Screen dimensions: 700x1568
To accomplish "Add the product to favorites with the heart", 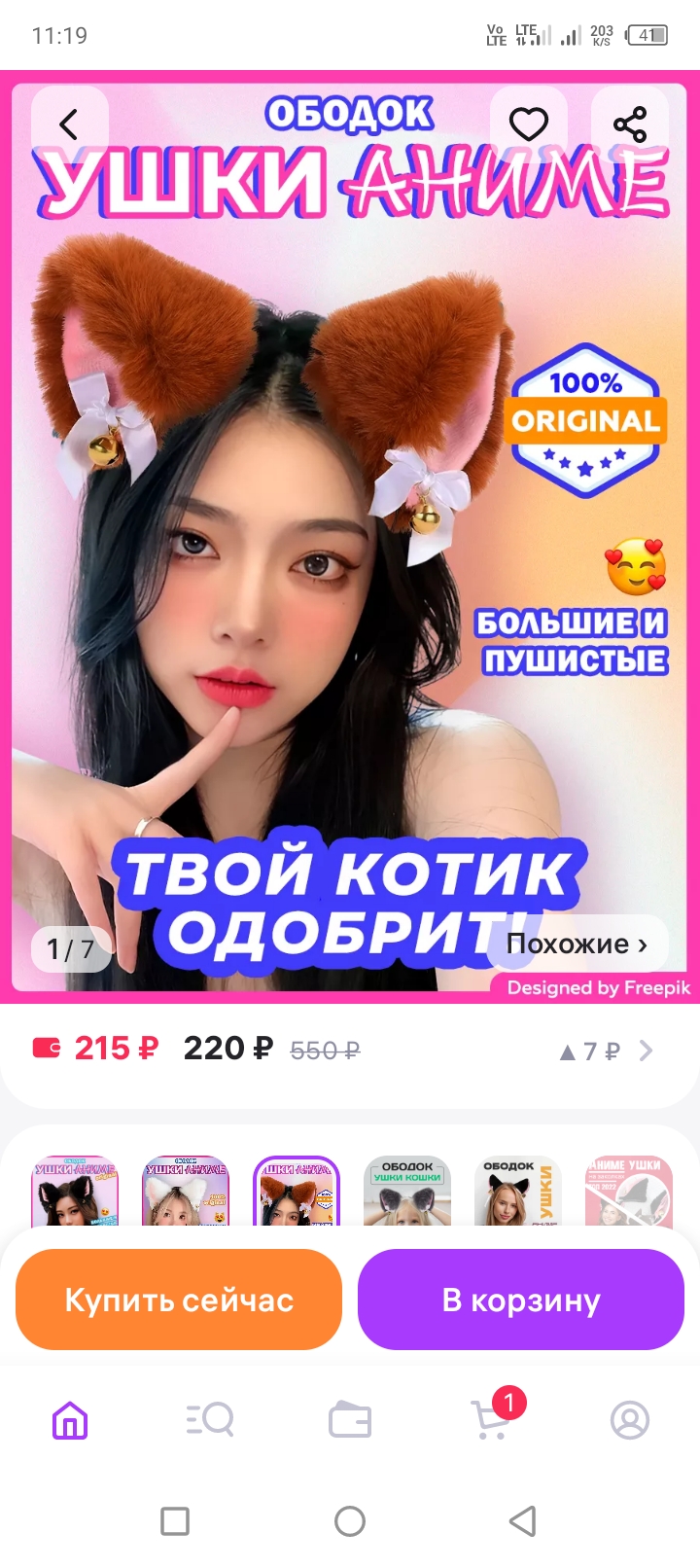I will [x=529, y=125].
